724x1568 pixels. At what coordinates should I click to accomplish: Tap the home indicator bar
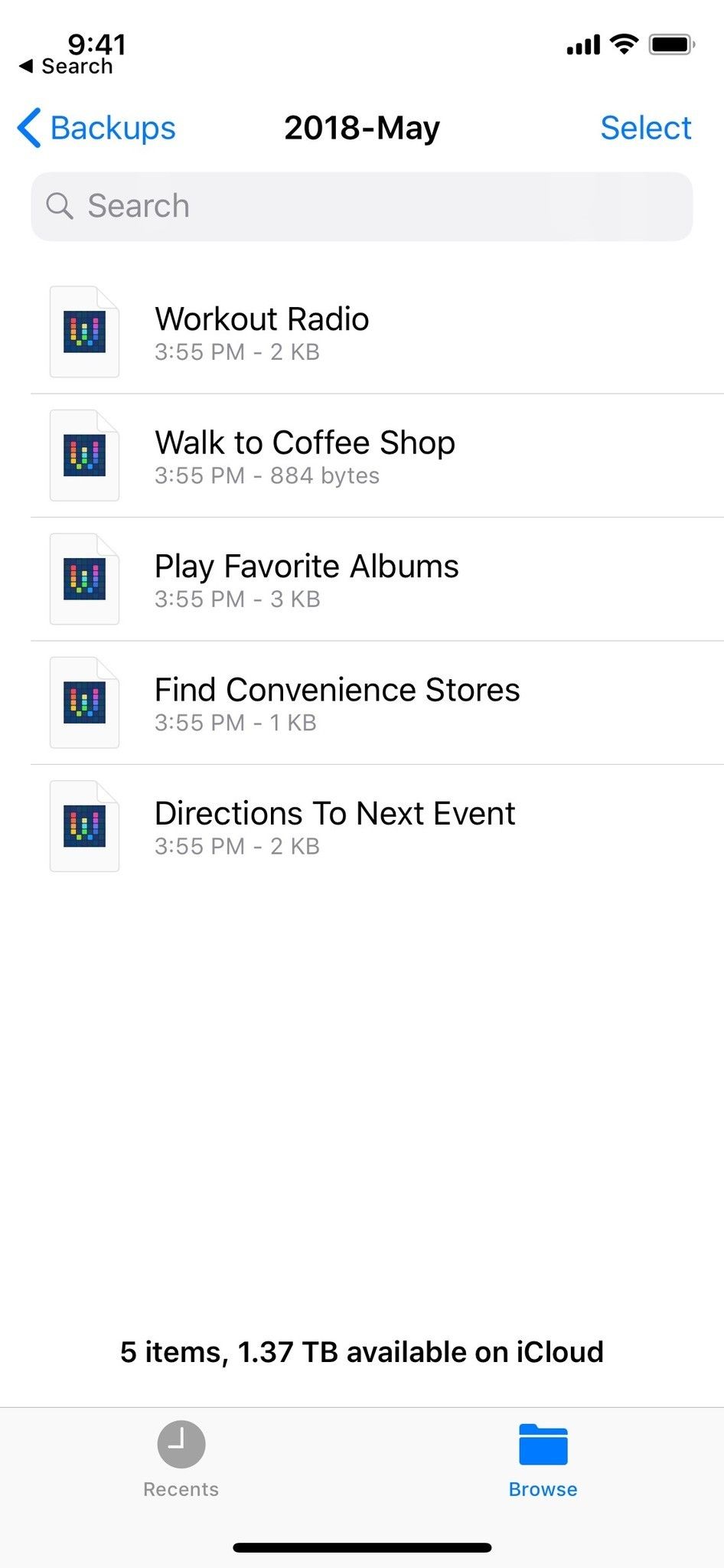[x=362, y=1547]
